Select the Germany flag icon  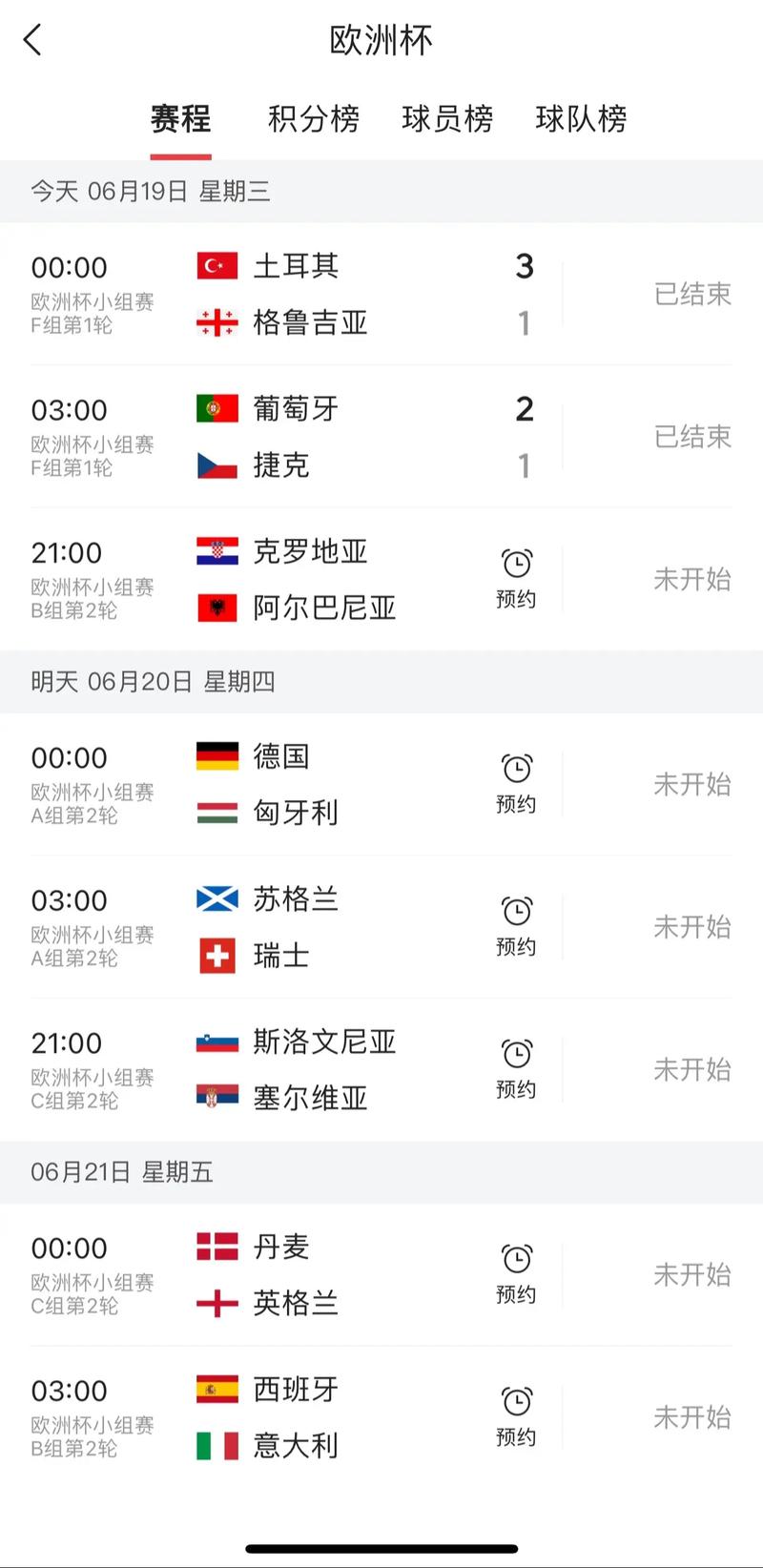click(x=217, y=756)
